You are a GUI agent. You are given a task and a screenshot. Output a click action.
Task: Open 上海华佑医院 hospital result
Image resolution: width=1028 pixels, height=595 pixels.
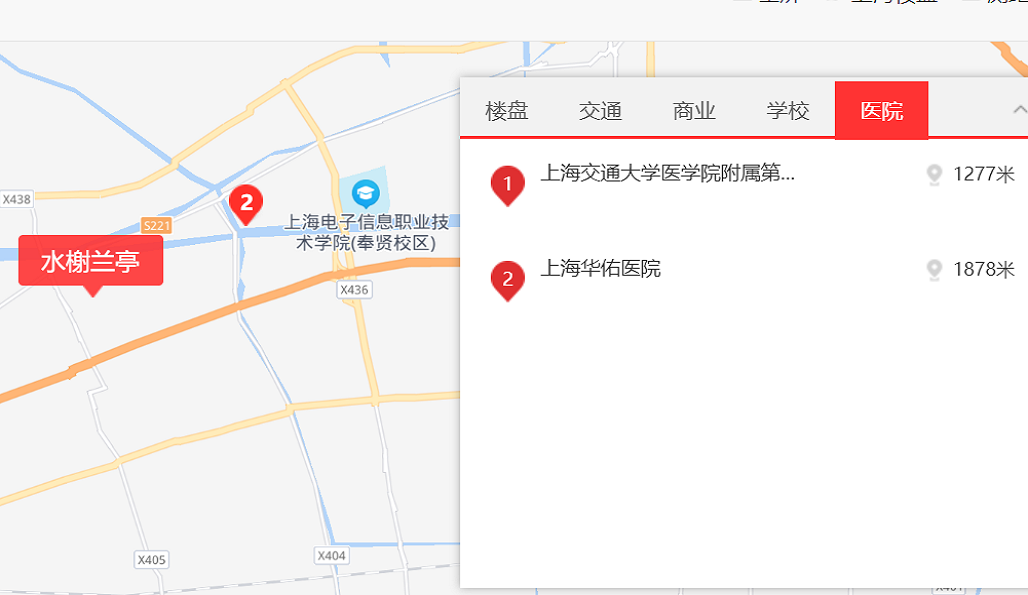pyautogui.click(x=600, y=269)
